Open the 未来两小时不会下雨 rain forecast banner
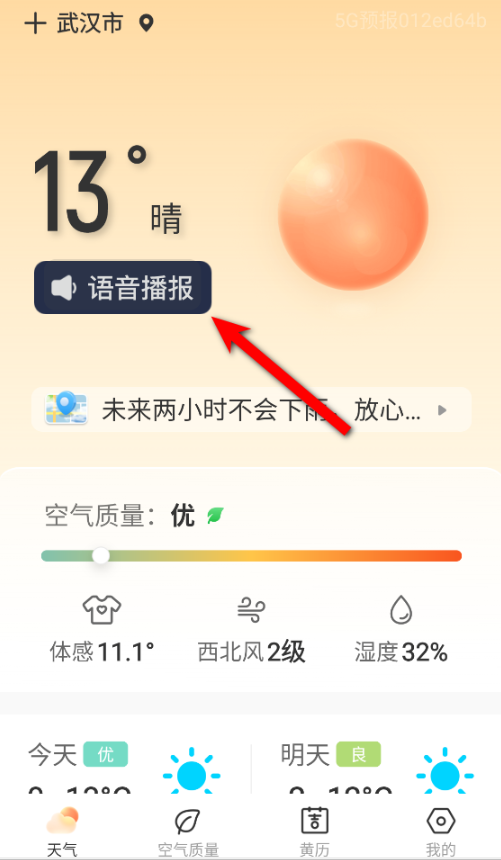 tap(251, 410)
